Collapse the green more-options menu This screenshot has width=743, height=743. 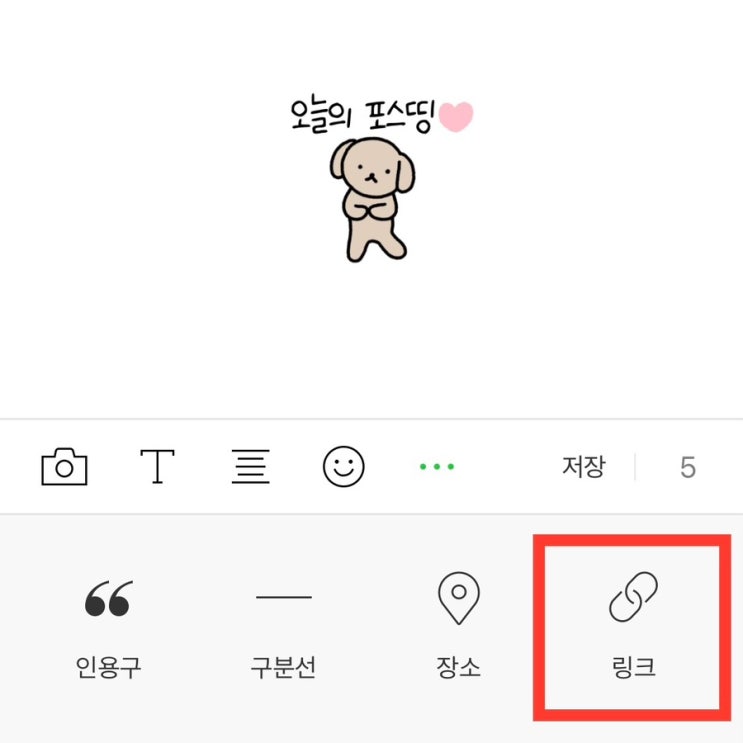[x=437, y=467]
